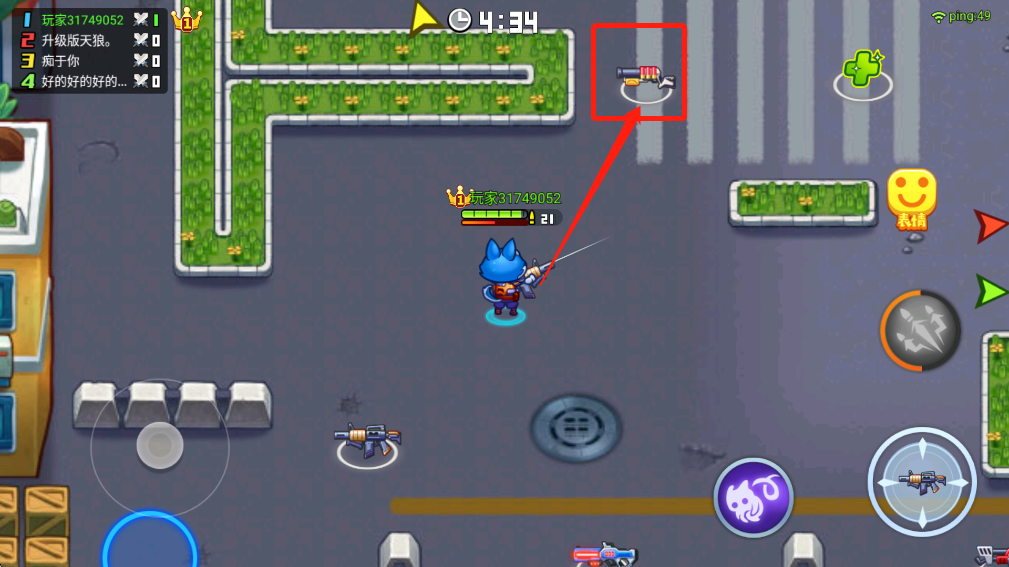Activate the purple wolf skill
The image size is (1009, 567).
tap(753, 498)
